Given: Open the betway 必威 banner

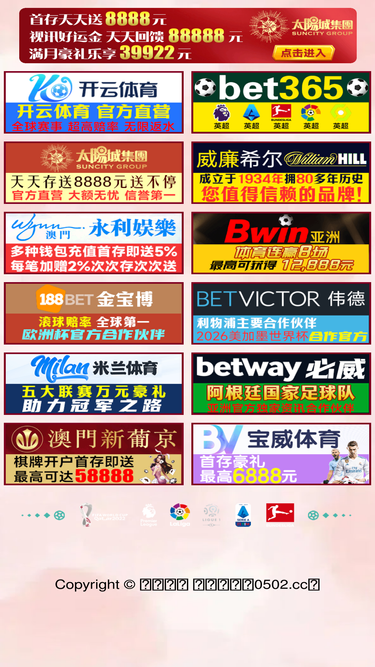Looking at the screenshot, I should coord(281,383).
